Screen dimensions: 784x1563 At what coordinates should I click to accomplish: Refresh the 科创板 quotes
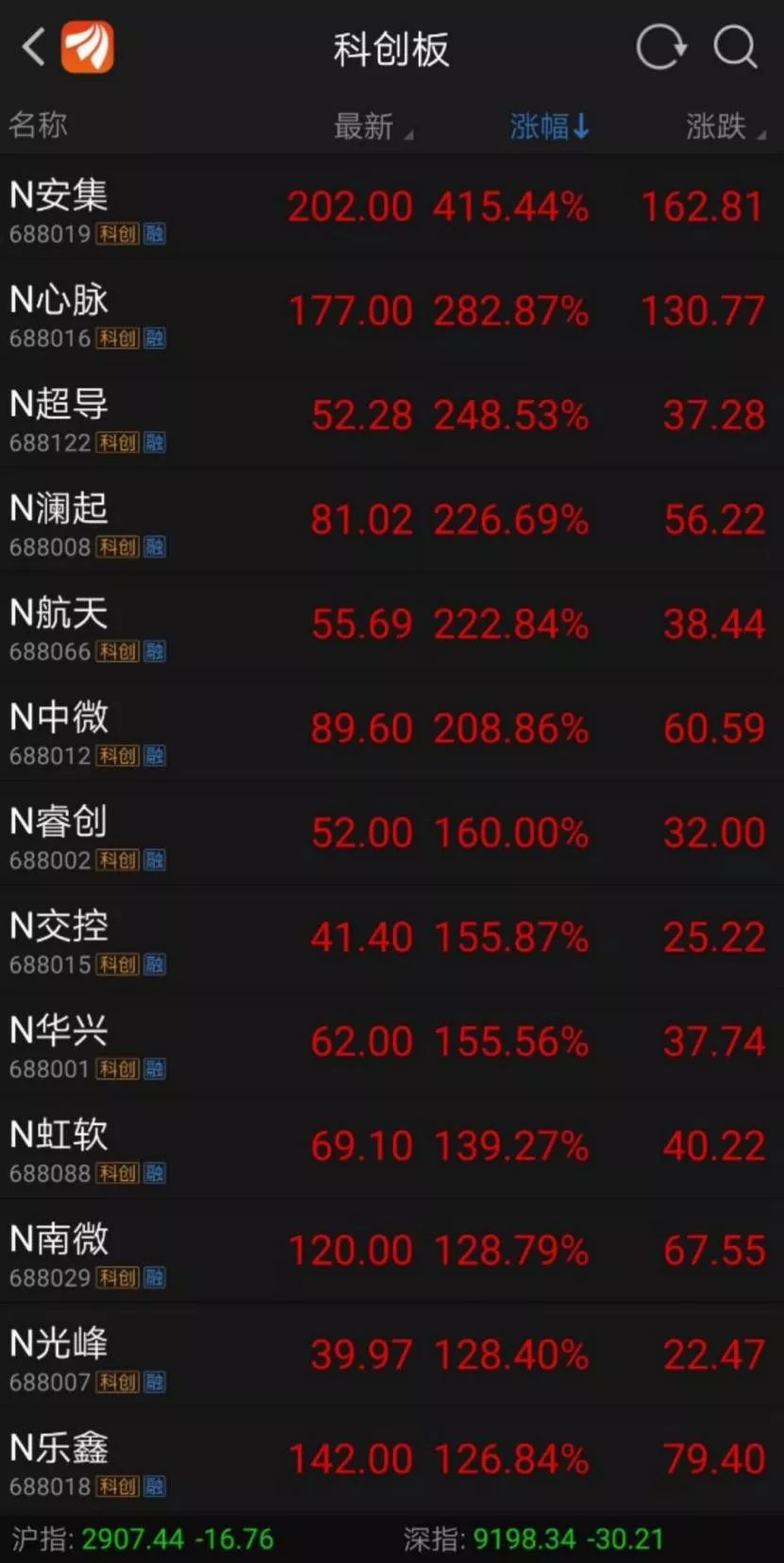coord(660,46)
